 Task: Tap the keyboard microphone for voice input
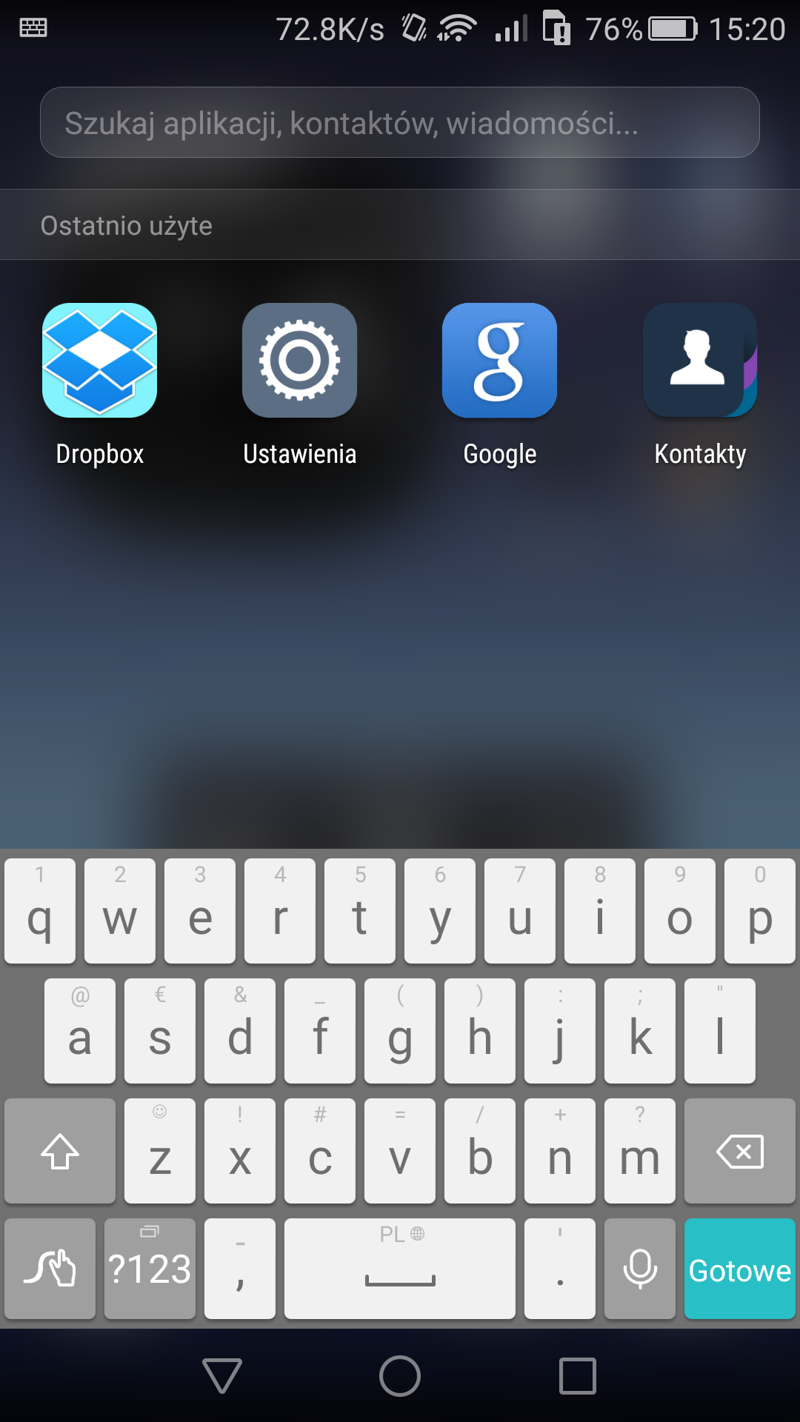pyautogui.click(x=640, y=1269)
